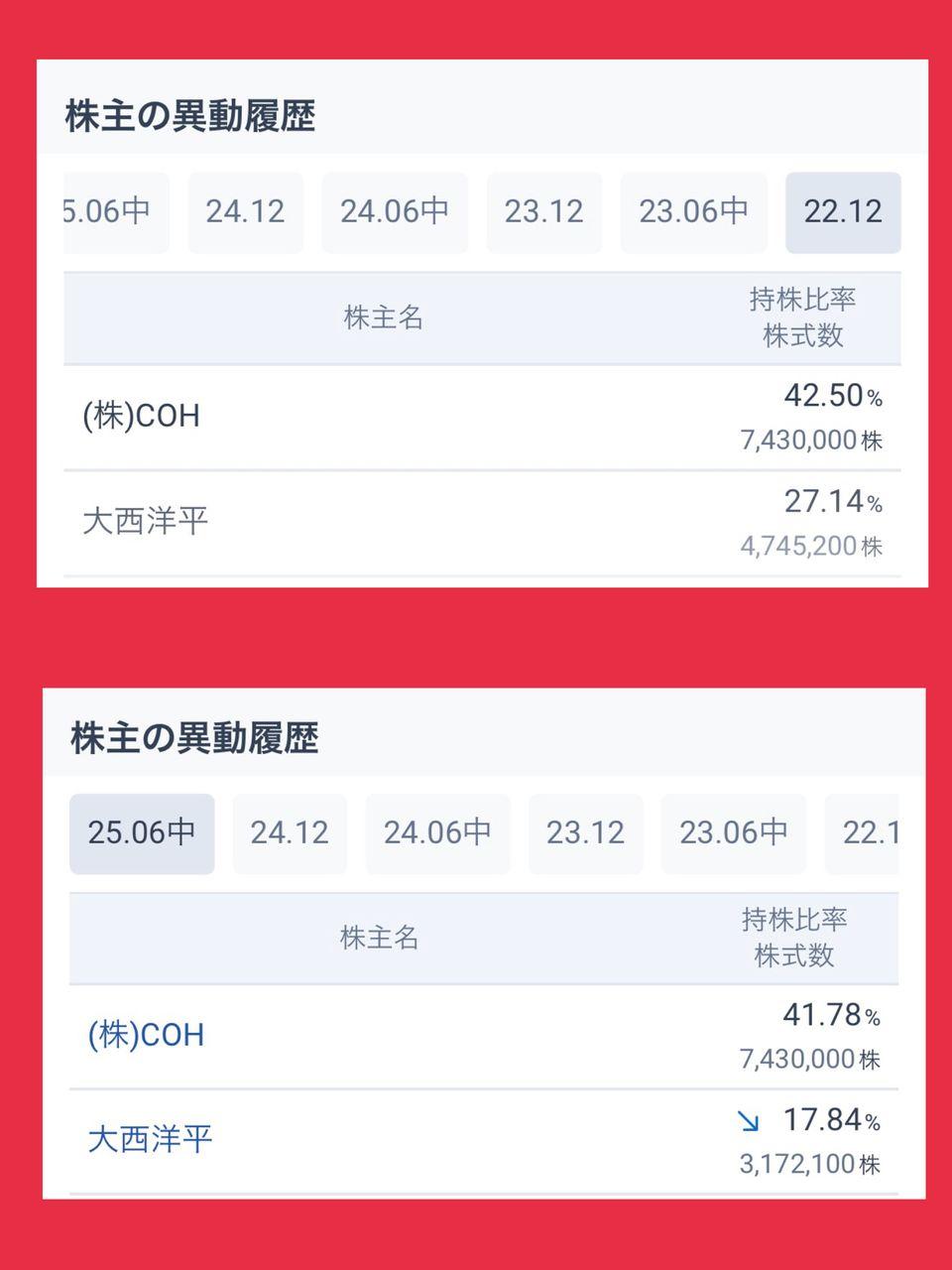Open the 24.06中 period tab at top
The width and height of the screenshot is (952, 1270).
pos(395,211)
